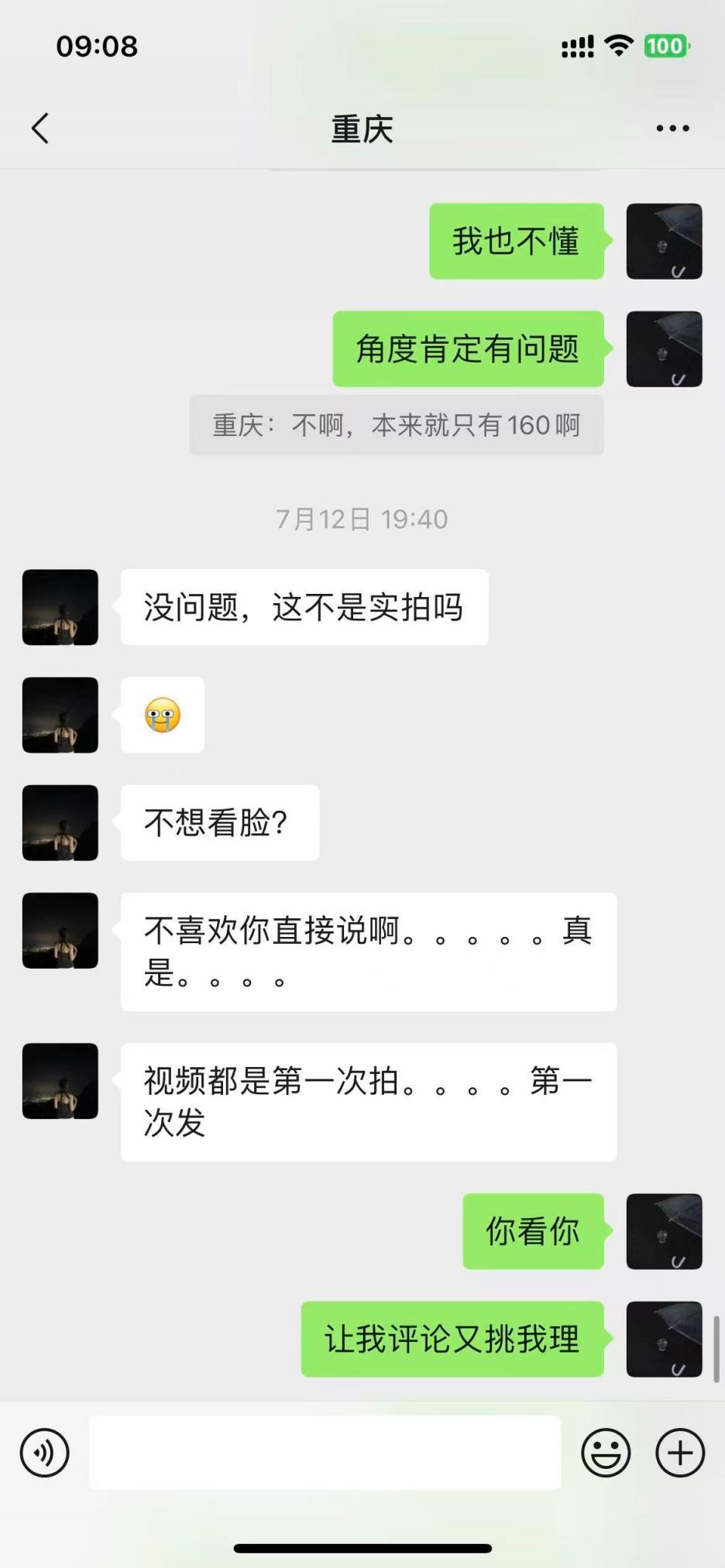This screenshot has height=1568, width=725.
Task: Focus the message text field
Action: [325, 1453]
